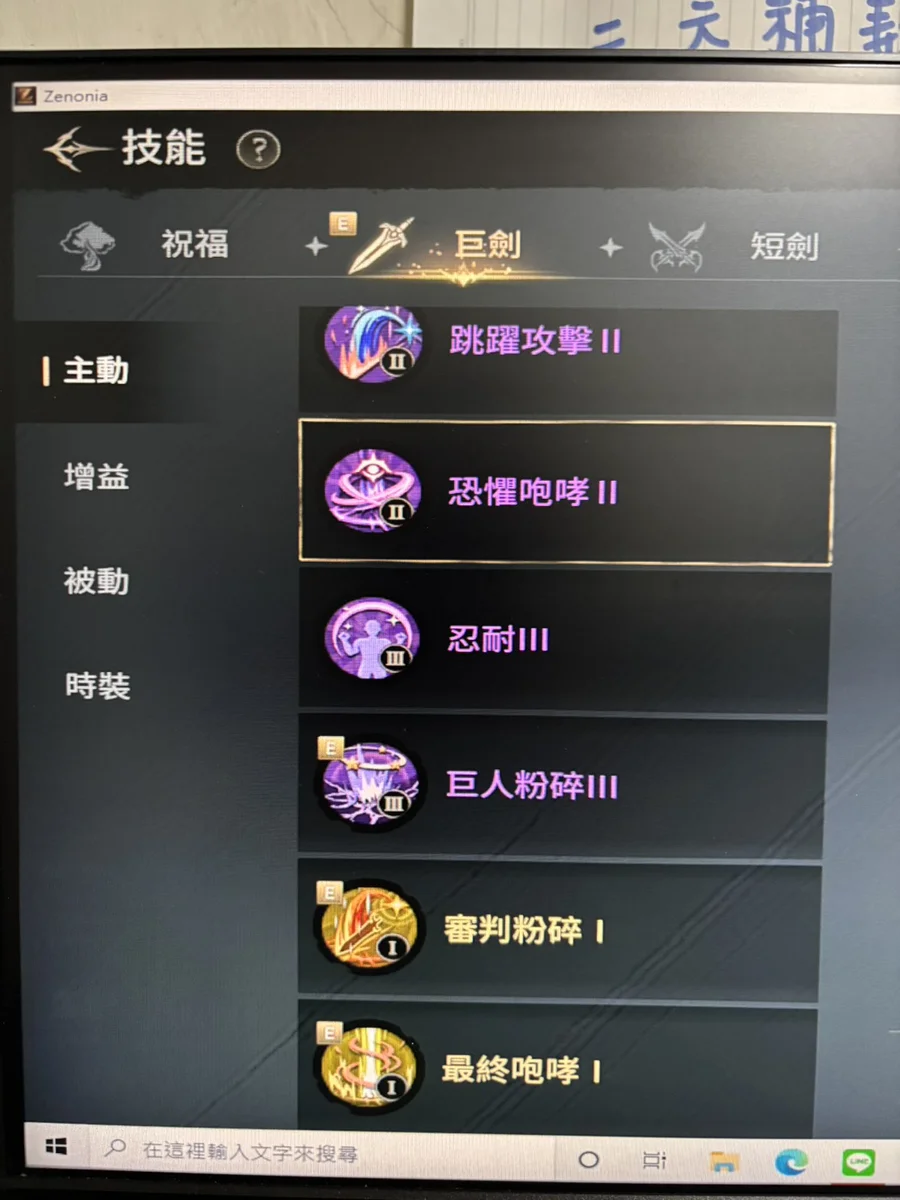
Task: Open the 時裝 category
Action: (x=97, y=686)
